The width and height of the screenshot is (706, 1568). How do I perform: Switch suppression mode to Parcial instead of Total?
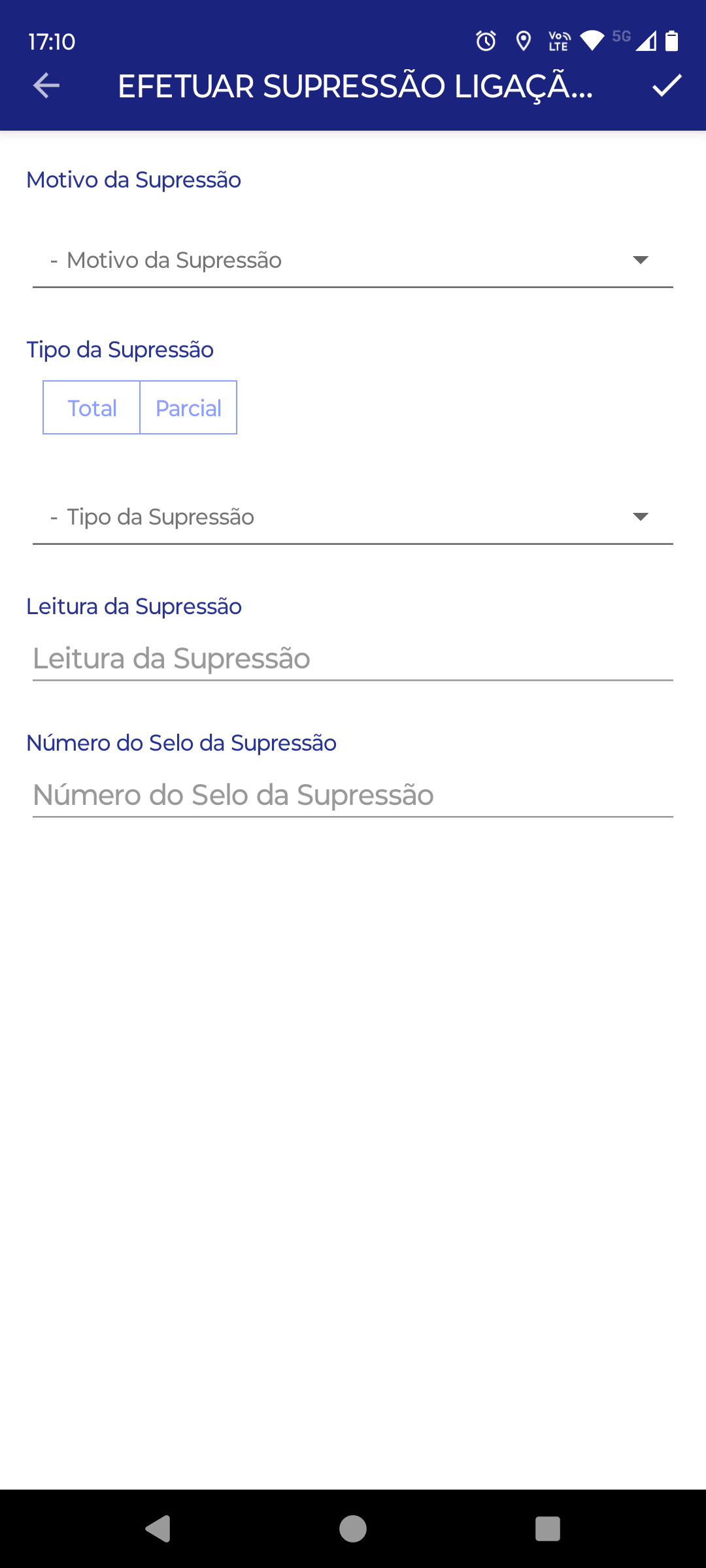(x=188, y=407)
